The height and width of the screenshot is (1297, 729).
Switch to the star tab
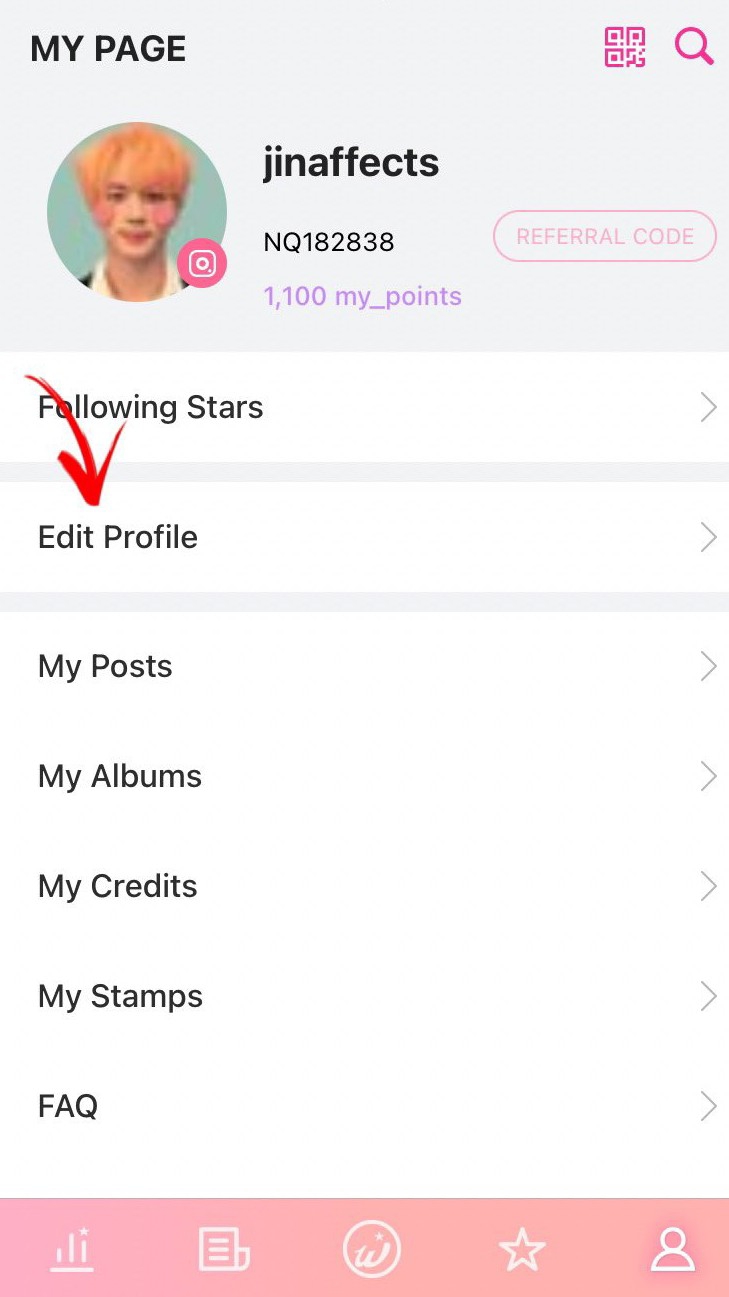(x=522, y=1249)
